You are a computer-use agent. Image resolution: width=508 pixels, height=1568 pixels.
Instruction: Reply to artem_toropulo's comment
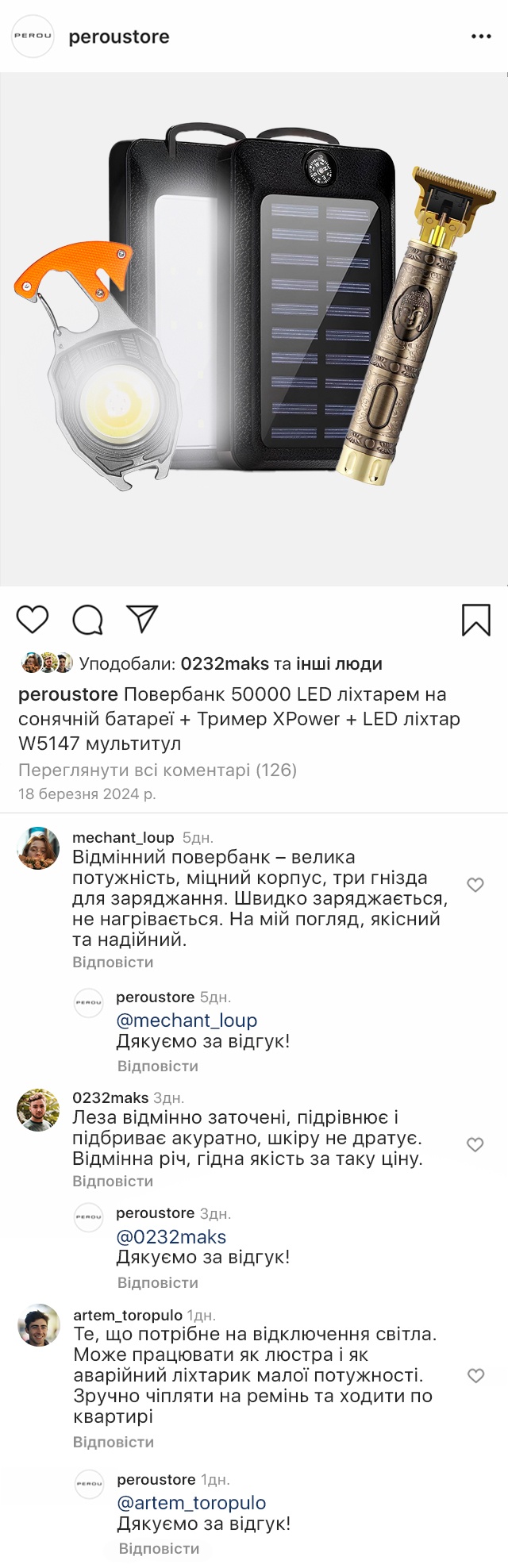[114, 1442]
